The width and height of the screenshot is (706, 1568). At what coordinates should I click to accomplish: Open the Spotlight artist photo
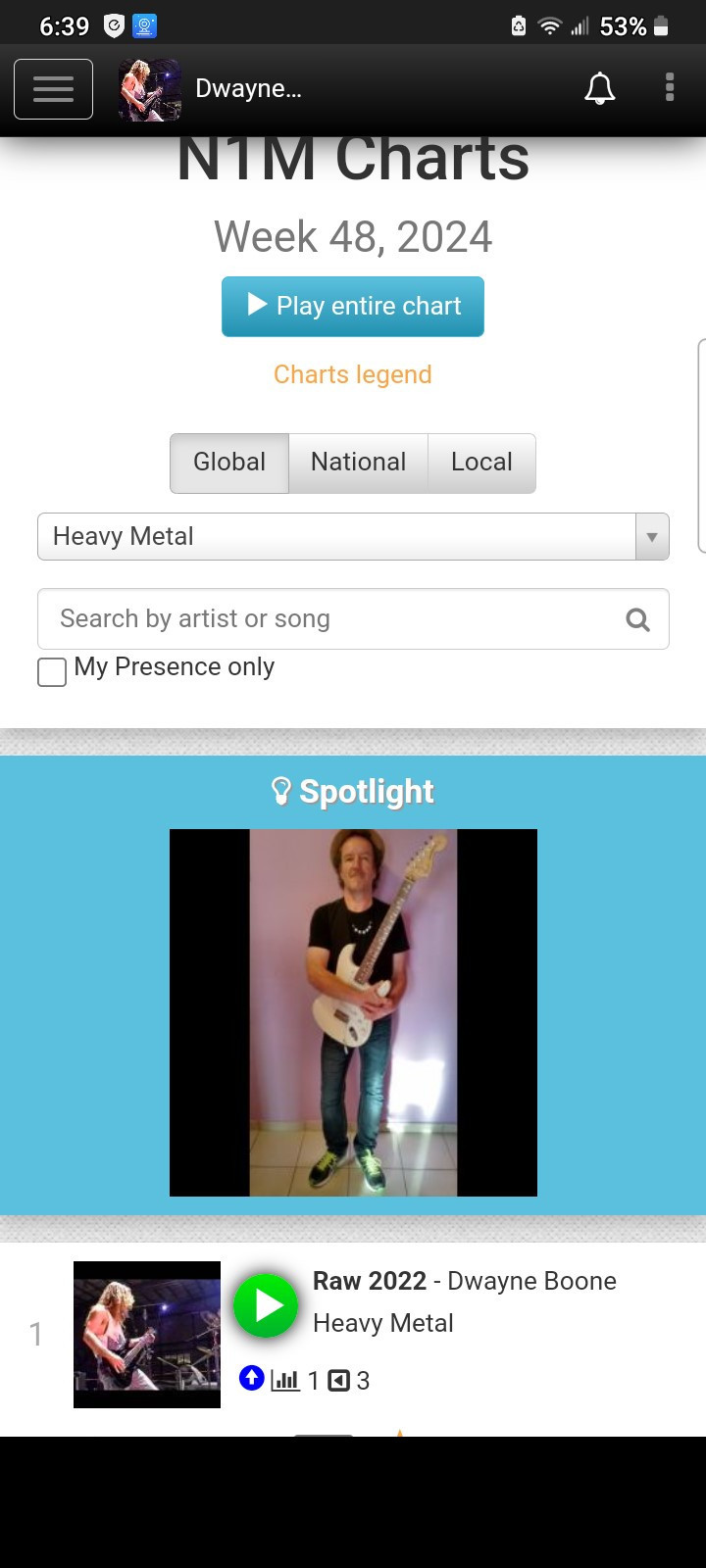click(x=353, y=1012)
